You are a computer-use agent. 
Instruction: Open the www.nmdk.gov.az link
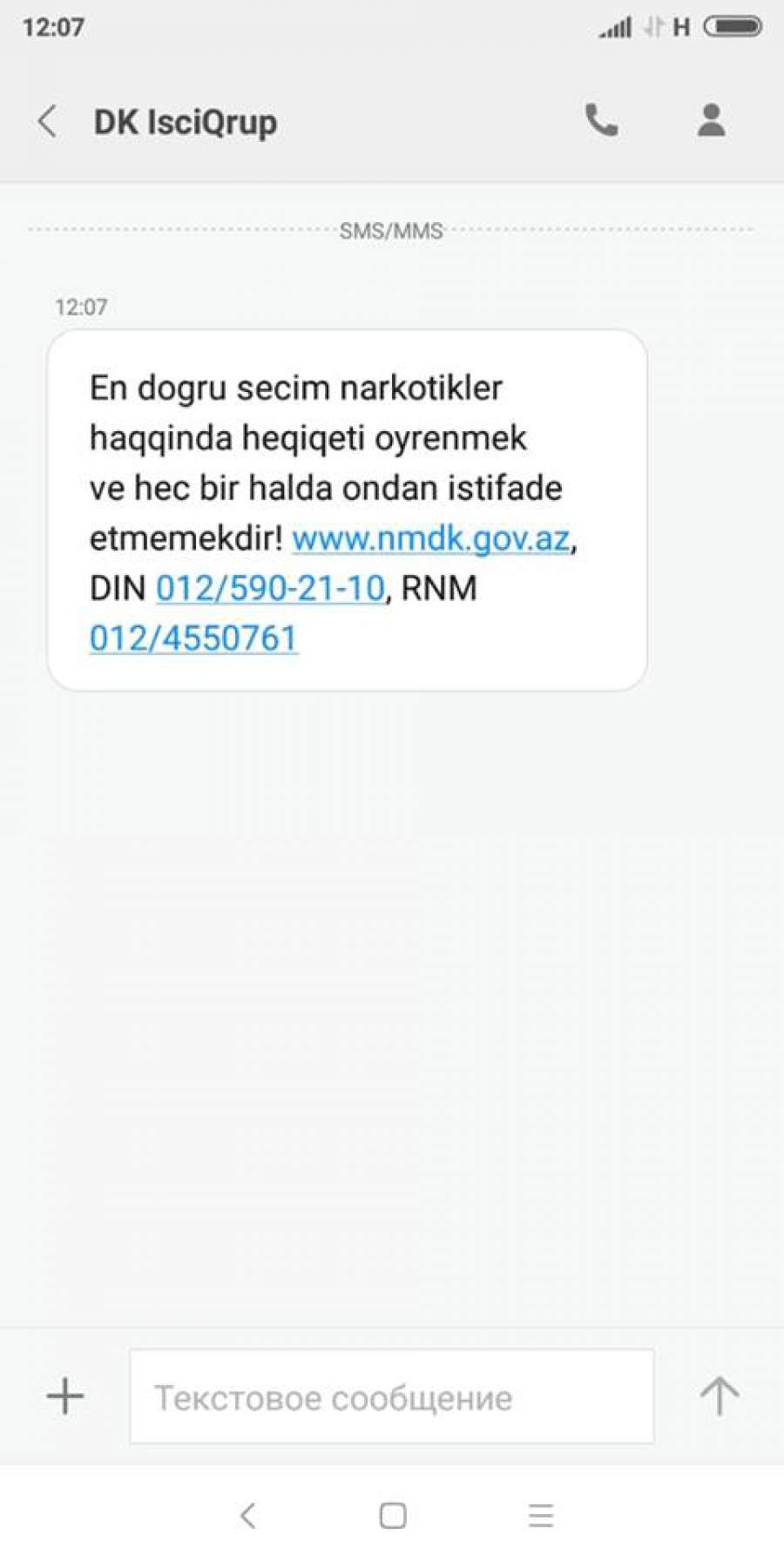click(431, 538)
